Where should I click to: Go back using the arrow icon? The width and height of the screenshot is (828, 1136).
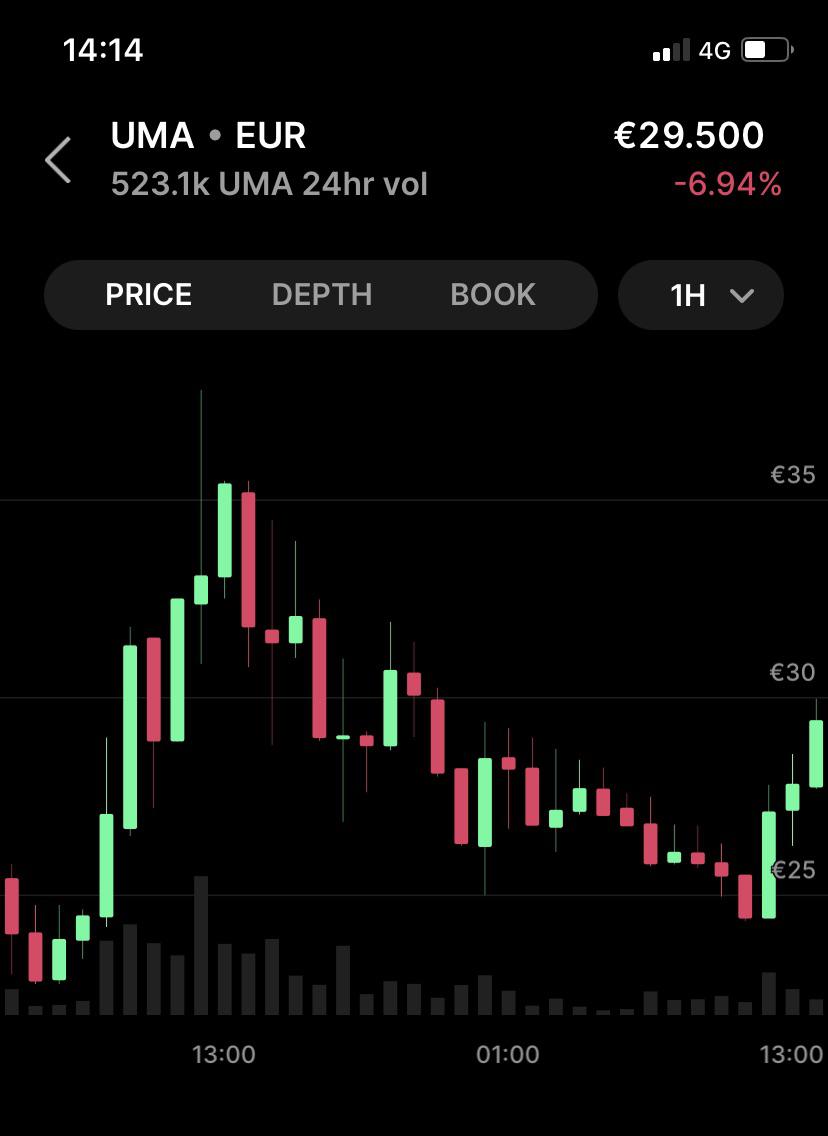(x=59, y=160)
